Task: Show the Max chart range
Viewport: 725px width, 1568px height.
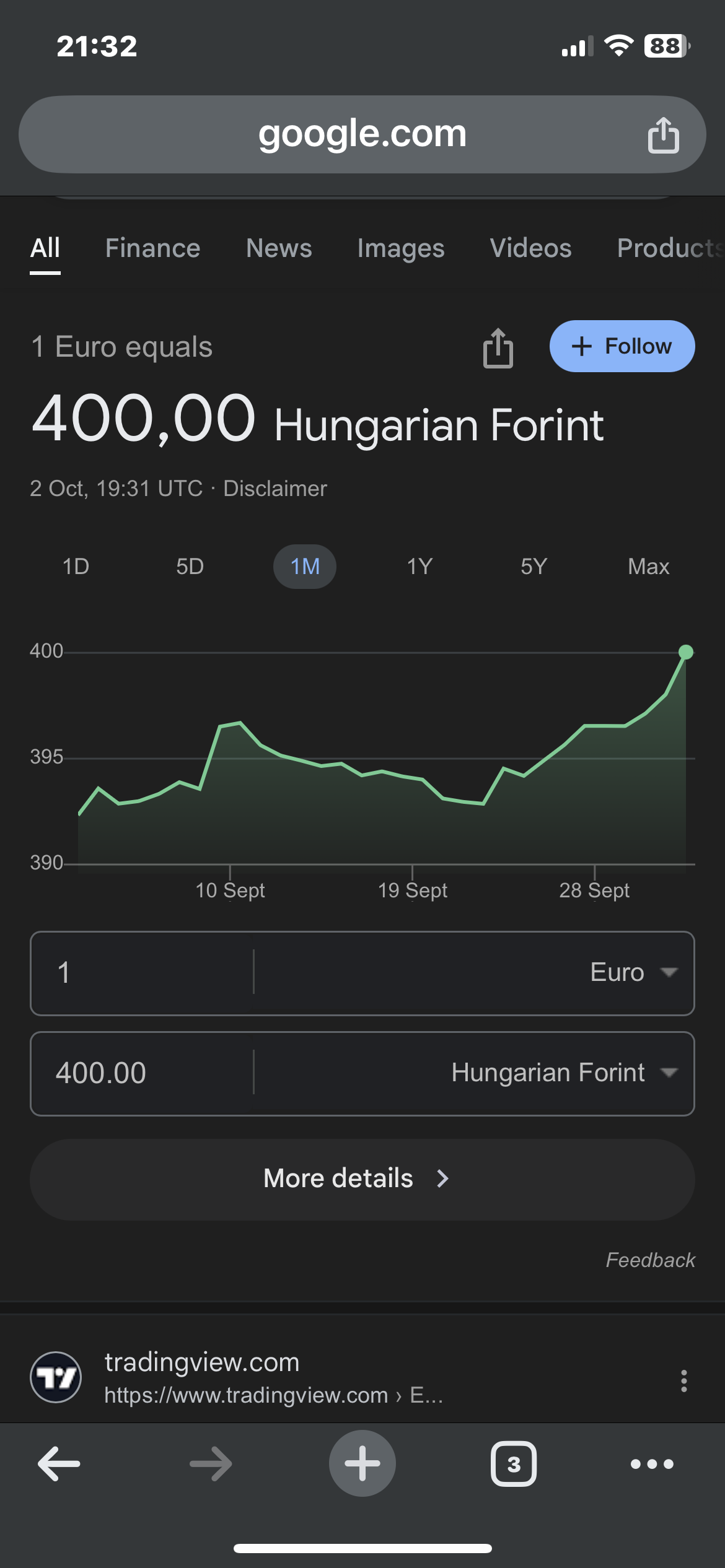Action: 648,567
